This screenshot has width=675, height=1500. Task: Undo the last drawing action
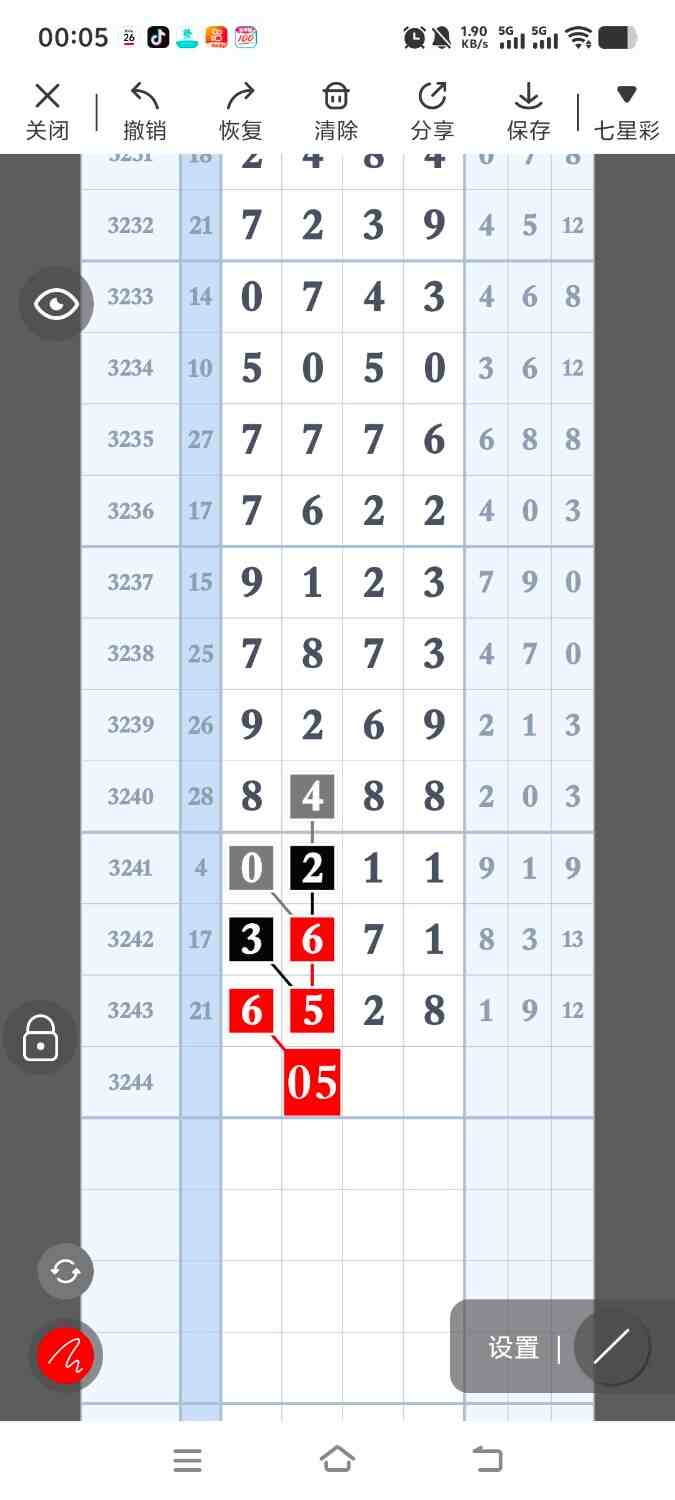tap(144, 111)
